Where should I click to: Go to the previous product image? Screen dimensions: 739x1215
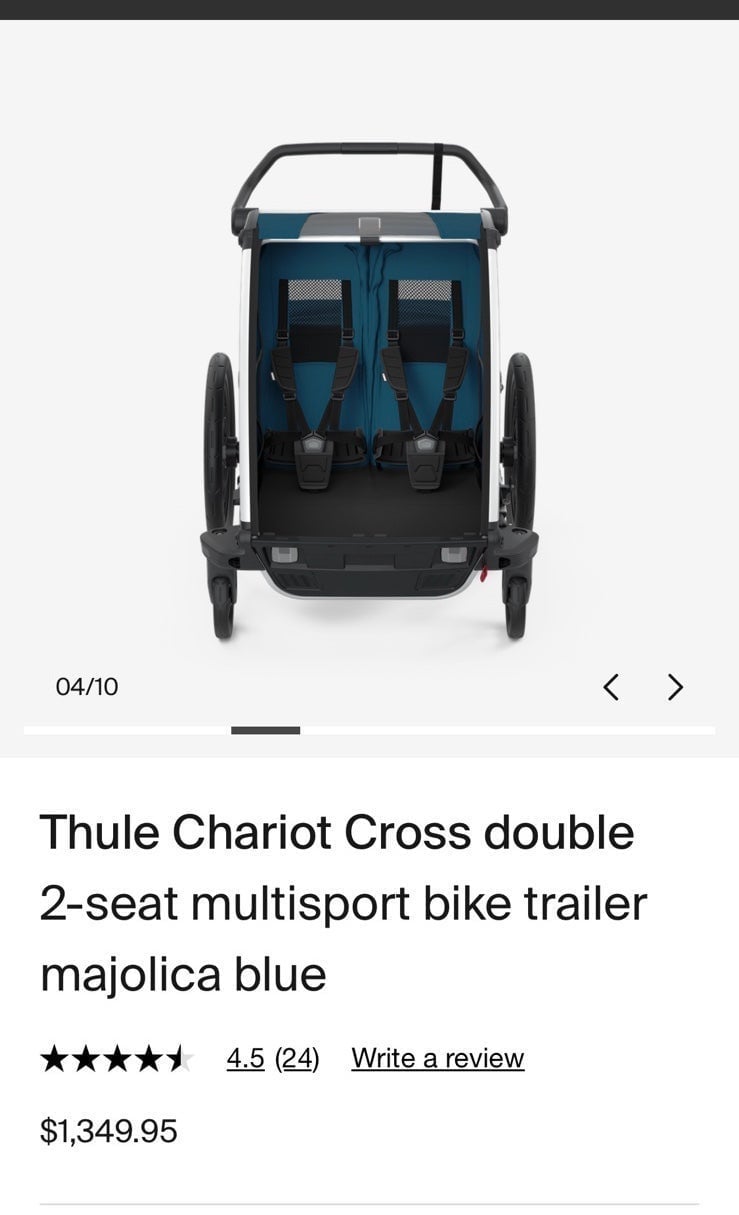pos(611,687)
